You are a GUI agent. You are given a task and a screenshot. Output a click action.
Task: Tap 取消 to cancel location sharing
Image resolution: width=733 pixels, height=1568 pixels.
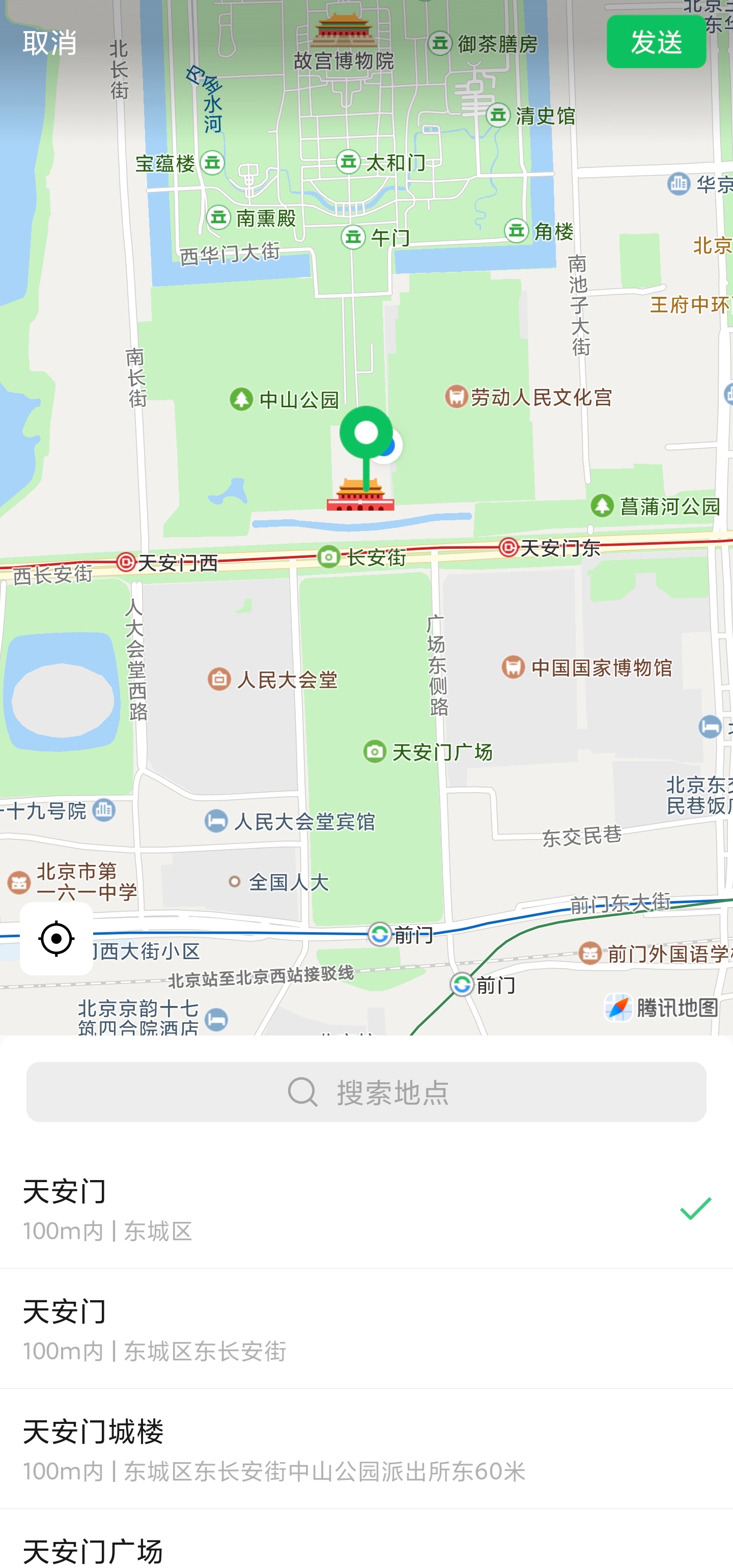49,43
